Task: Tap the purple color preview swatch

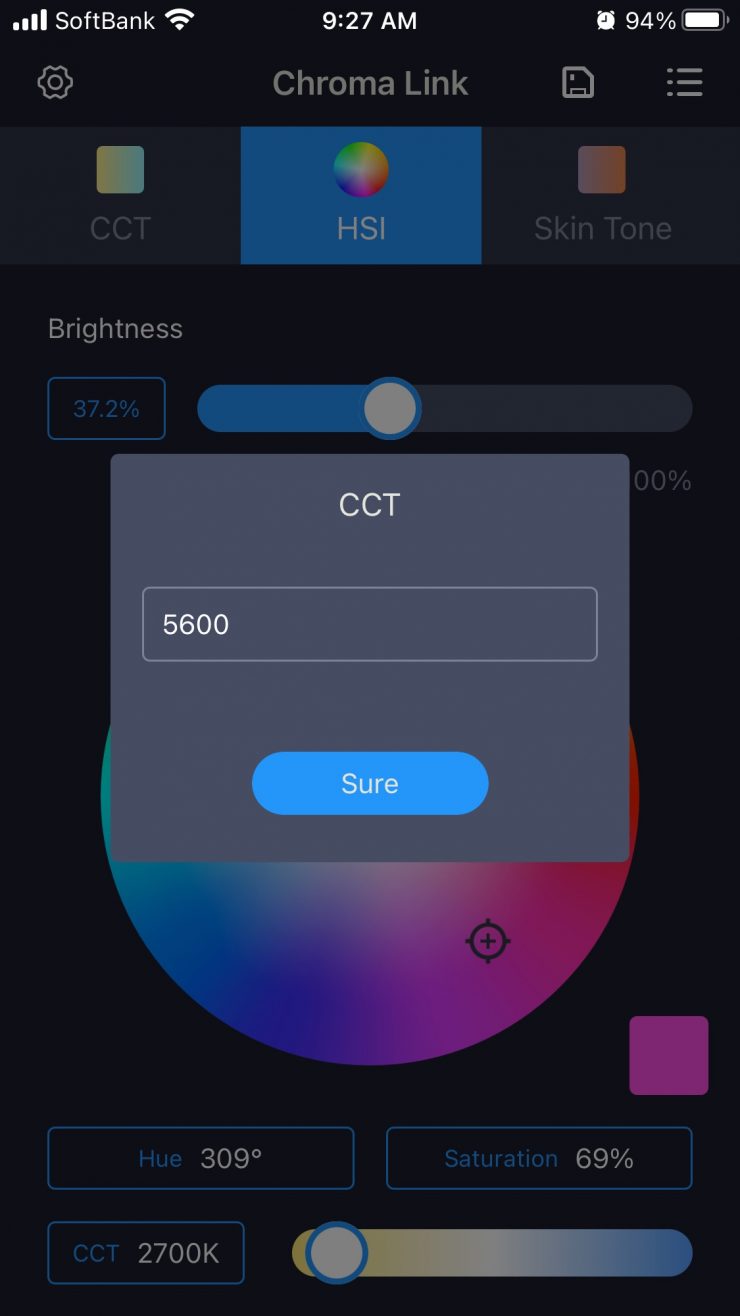Action: point(669,1055)
